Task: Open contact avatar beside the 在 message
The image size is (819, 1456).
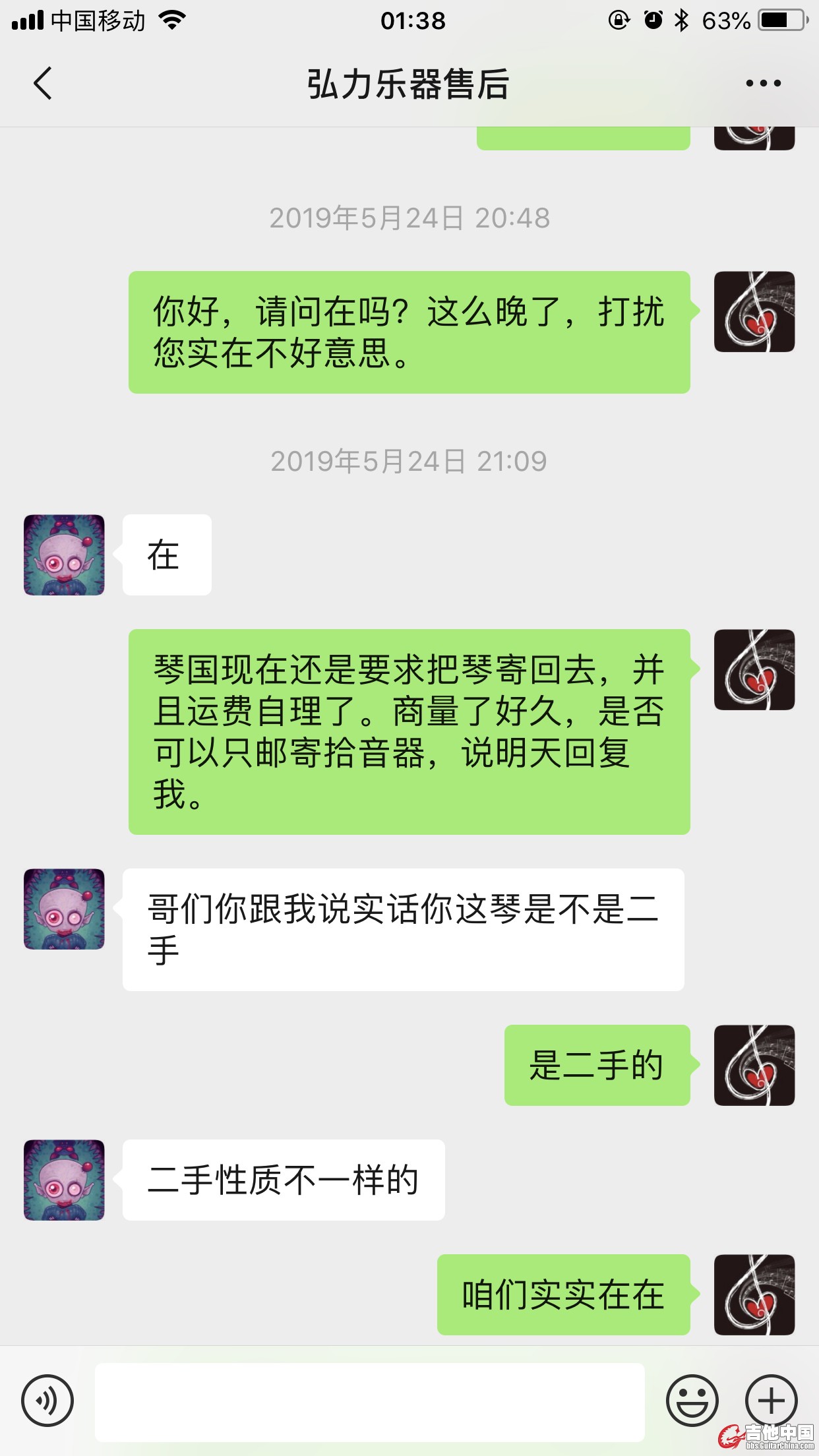Action: [x=64, y=555]
